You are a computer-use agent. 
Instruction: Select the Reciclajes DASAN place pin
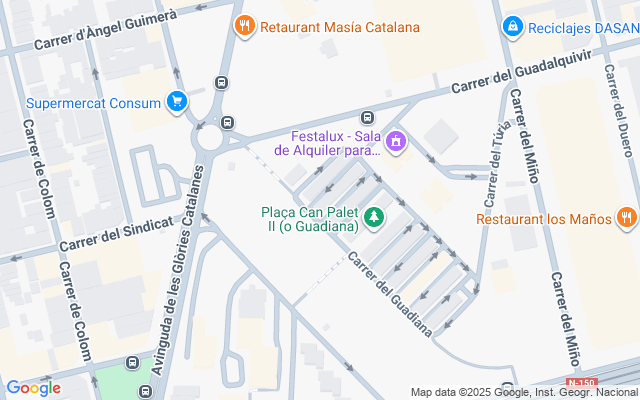513,25
